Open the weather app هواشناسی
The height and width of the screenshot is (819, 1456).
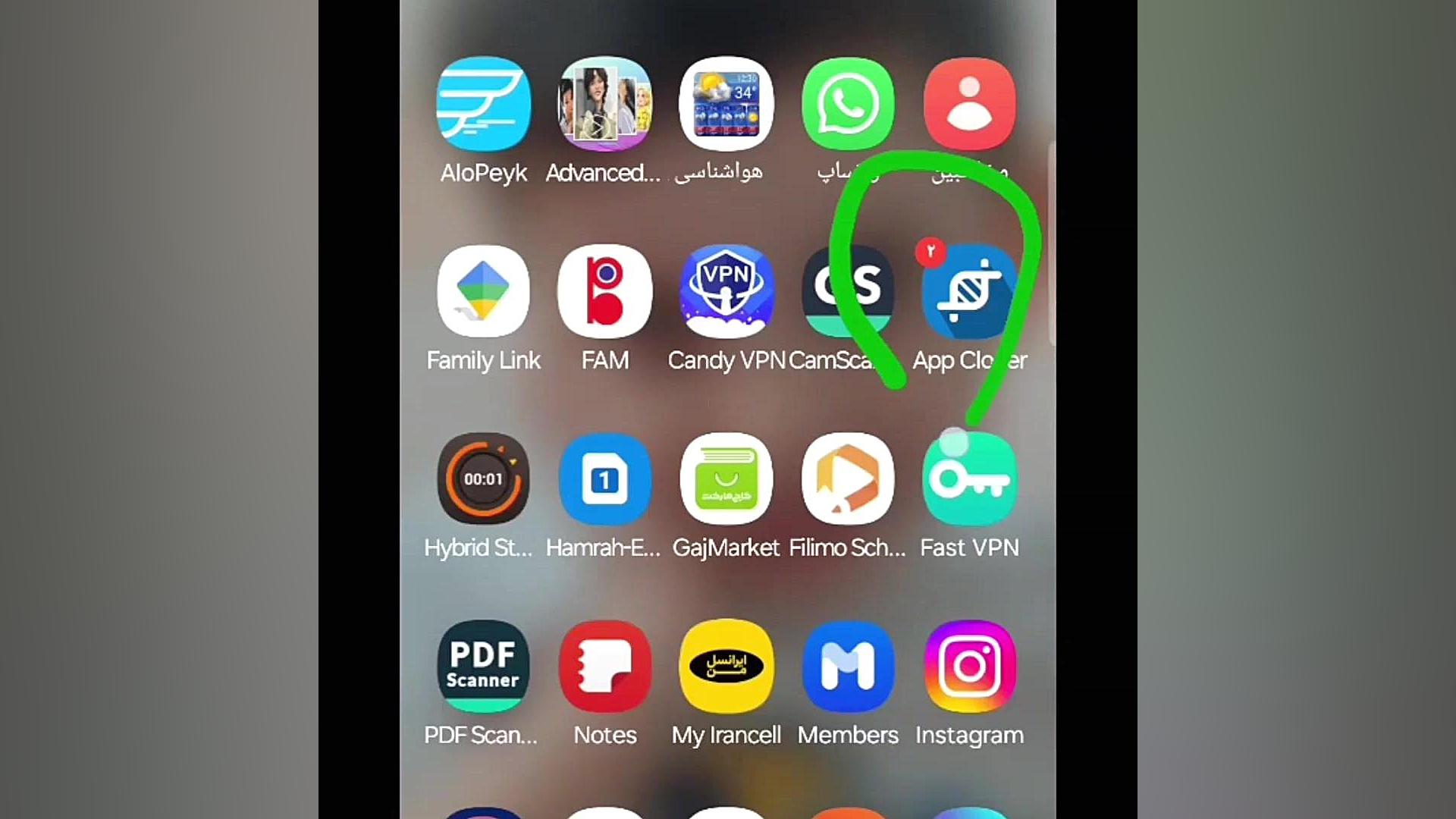point(726,104)
